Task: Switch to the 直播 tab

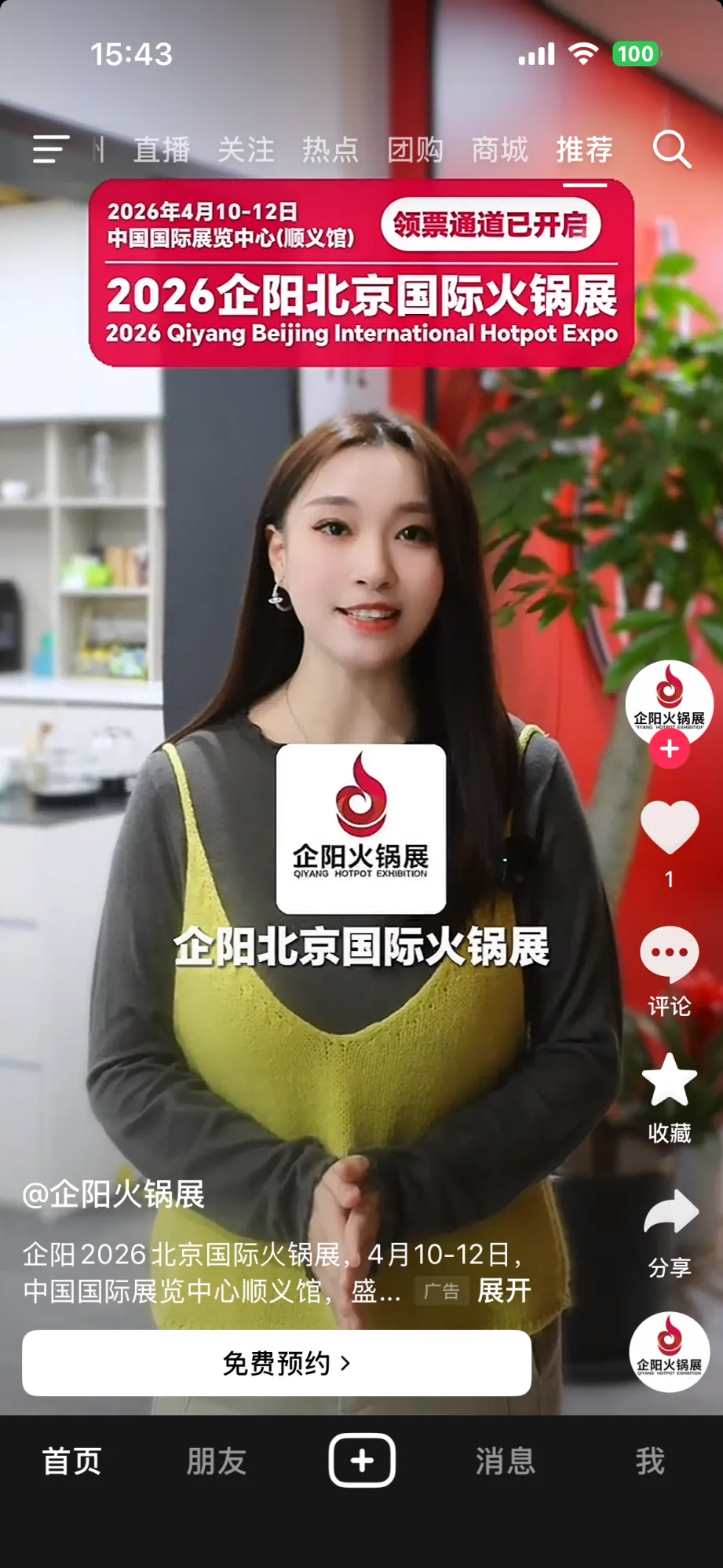Action: [x=162, y=149]
